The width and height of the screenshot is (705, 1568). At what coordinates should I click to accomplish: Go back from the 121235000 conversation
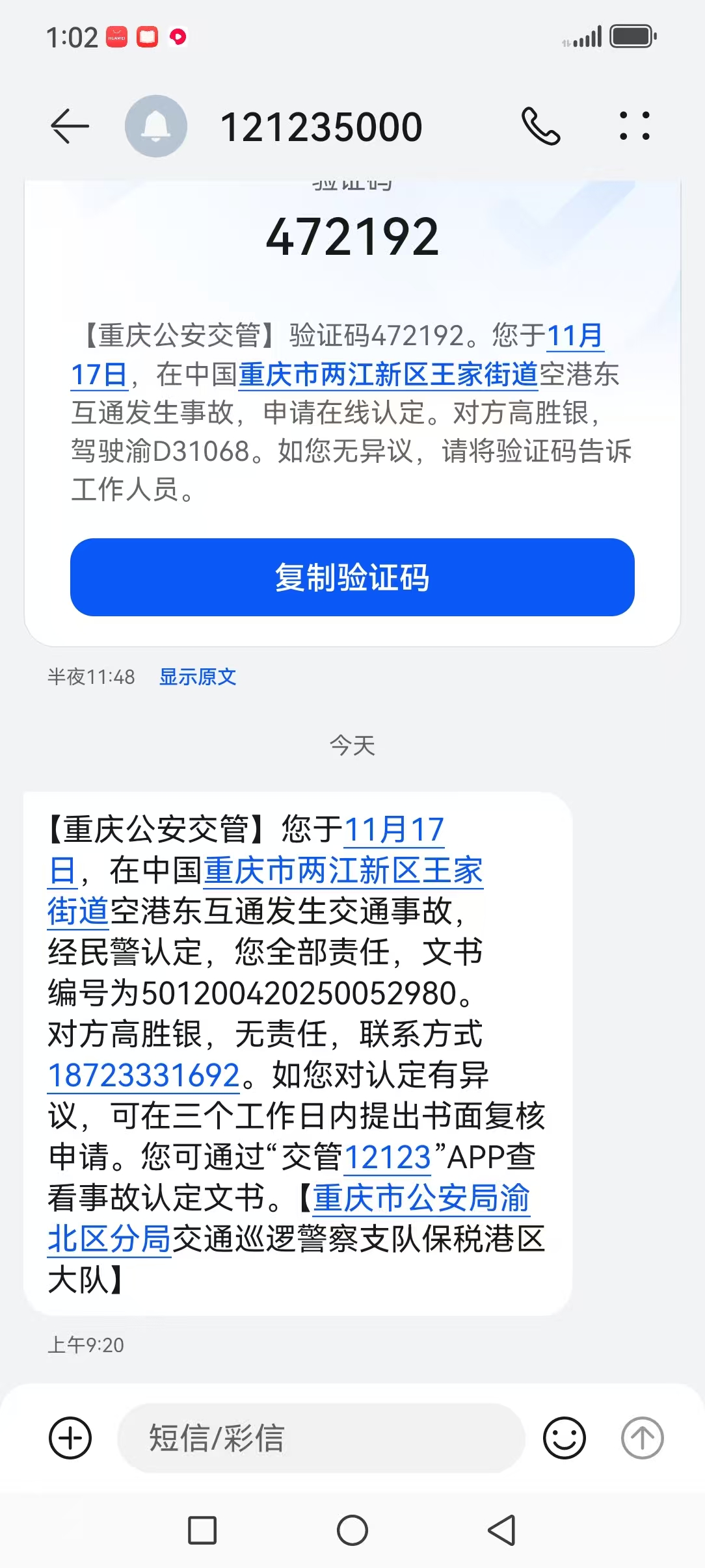tap(70, 126)
